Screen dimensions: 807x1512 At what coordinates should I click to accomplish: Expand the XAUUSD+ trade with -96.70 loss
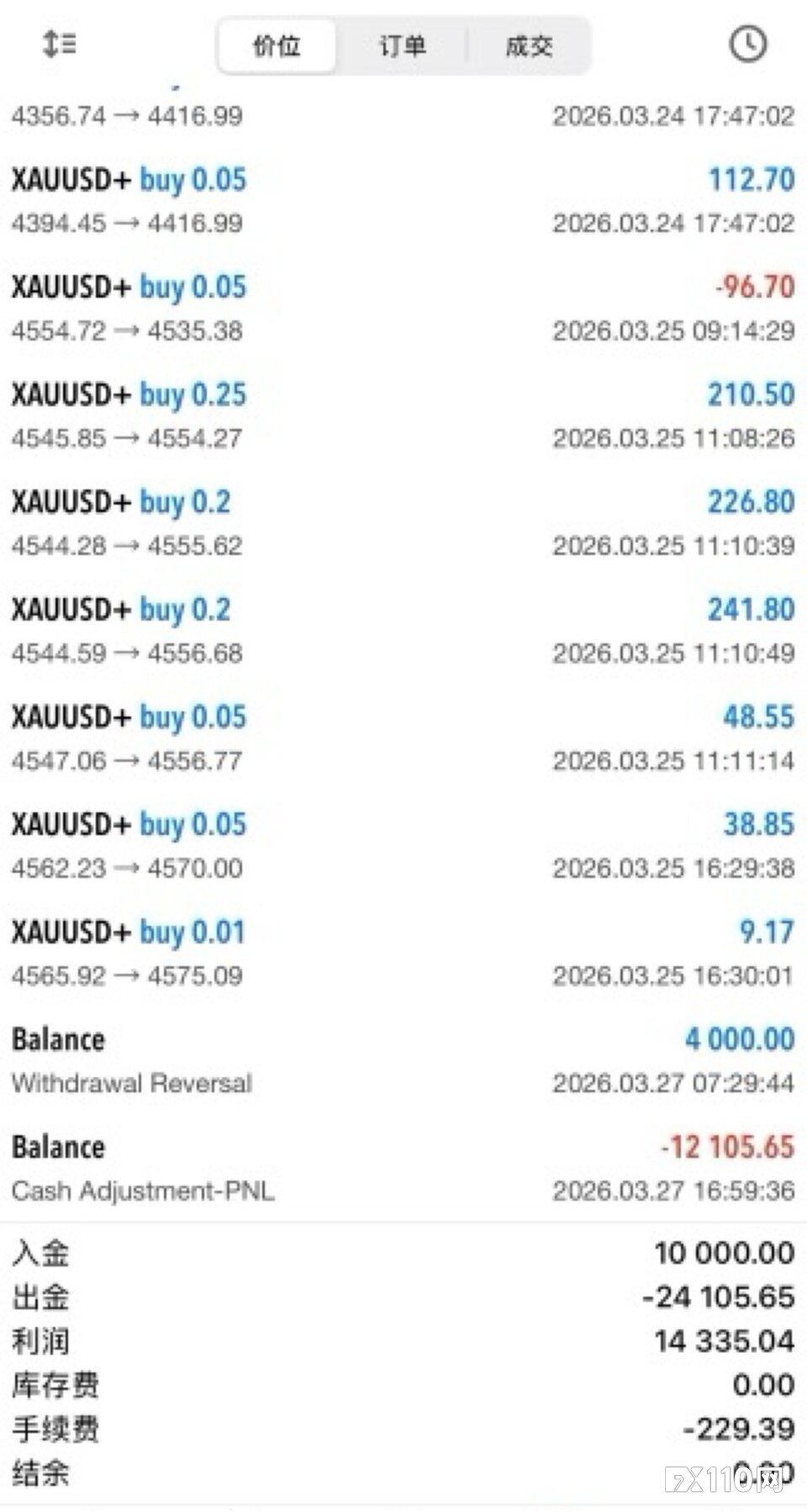pos(403,308)
